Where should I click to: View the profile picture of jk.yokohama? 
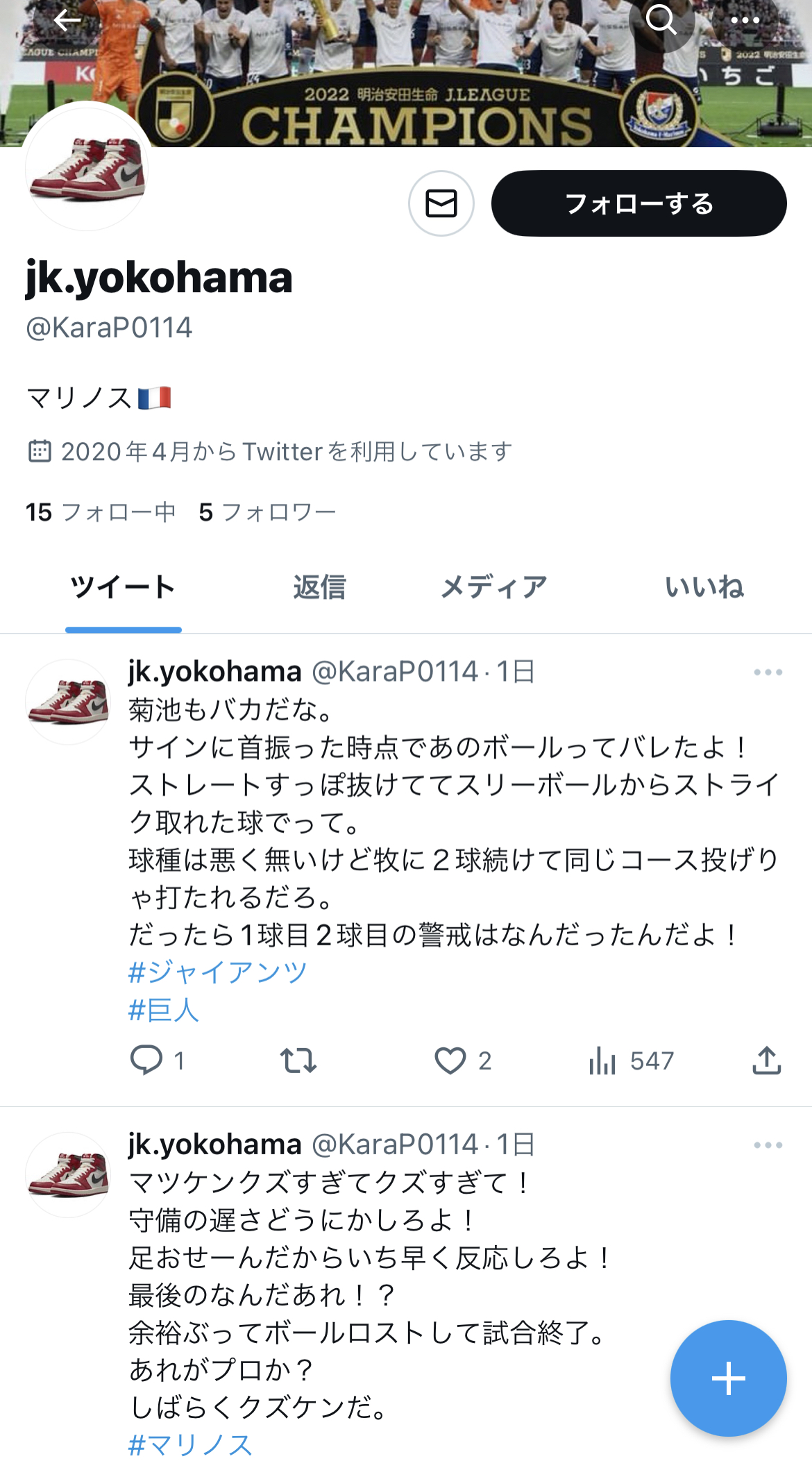[x=87, y=168]
